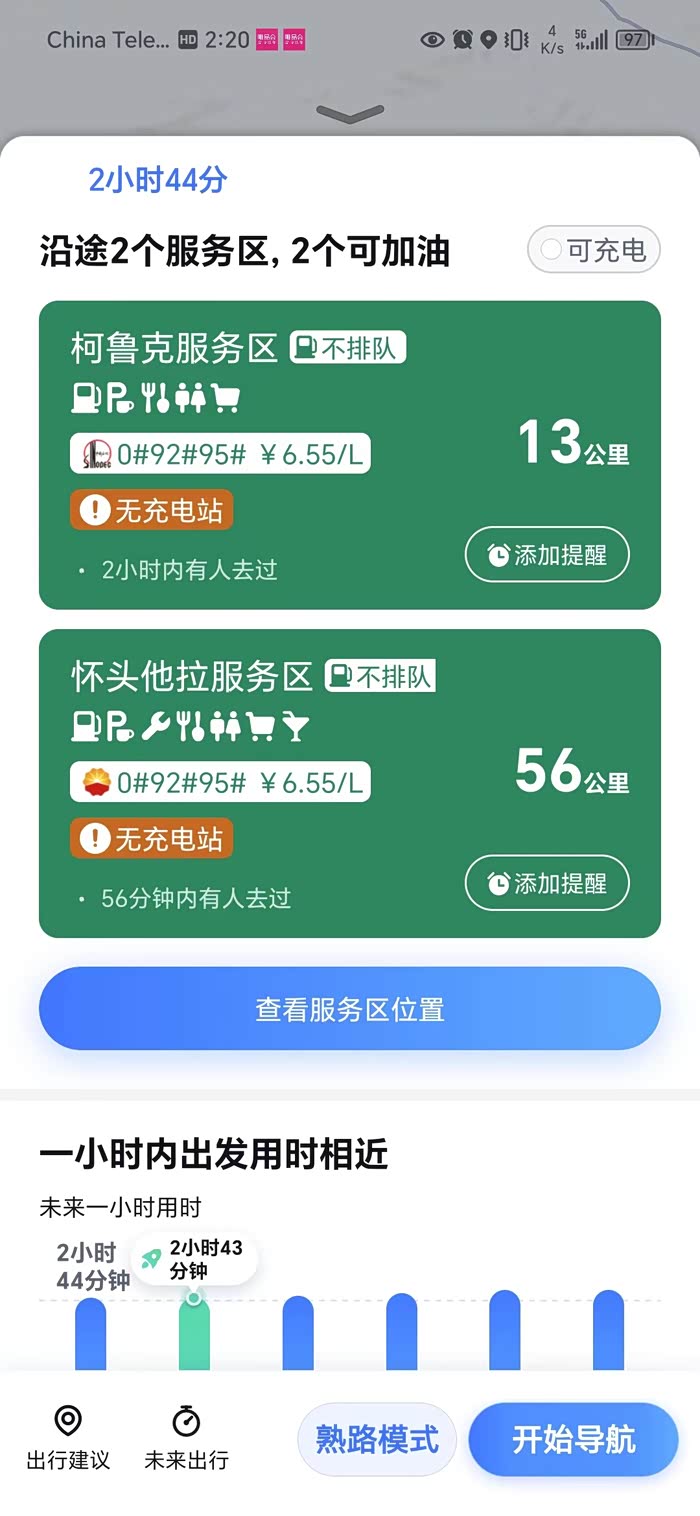Tap 查看服务区位置 button
700x1516 pixels.
350,1009
